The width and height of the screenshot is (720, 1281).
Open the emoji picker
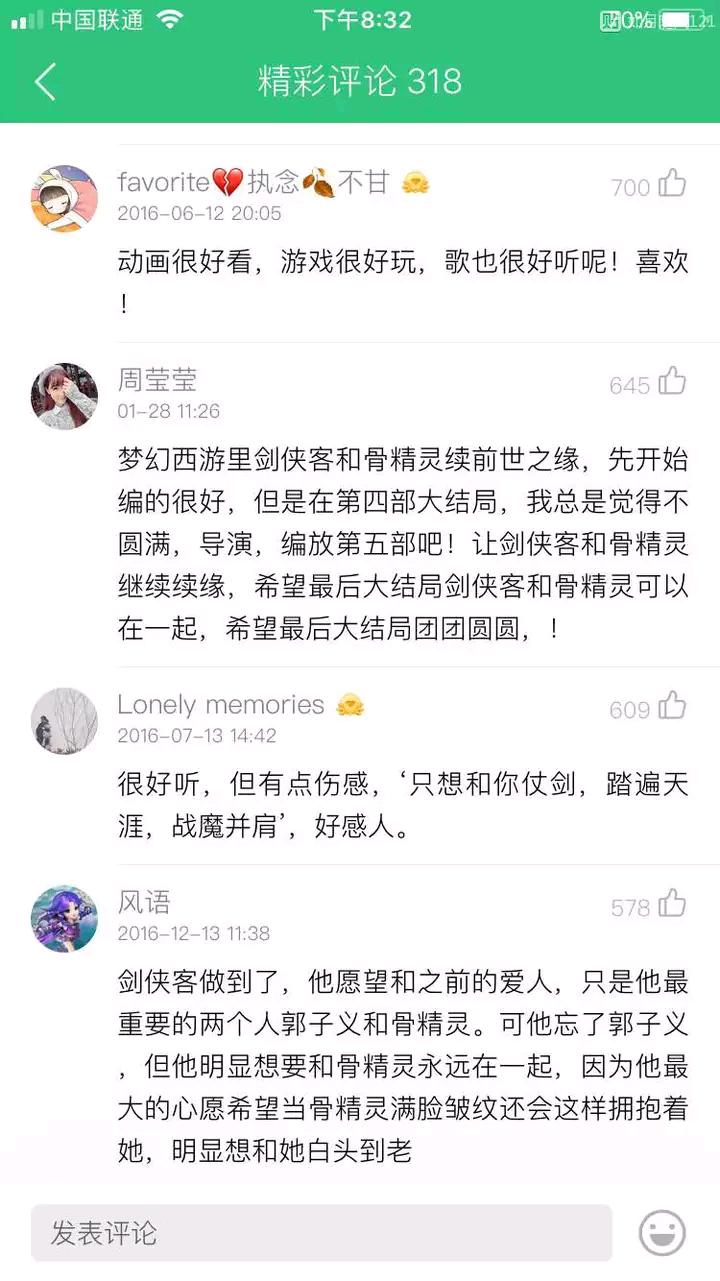click(x=662, y=1233)
